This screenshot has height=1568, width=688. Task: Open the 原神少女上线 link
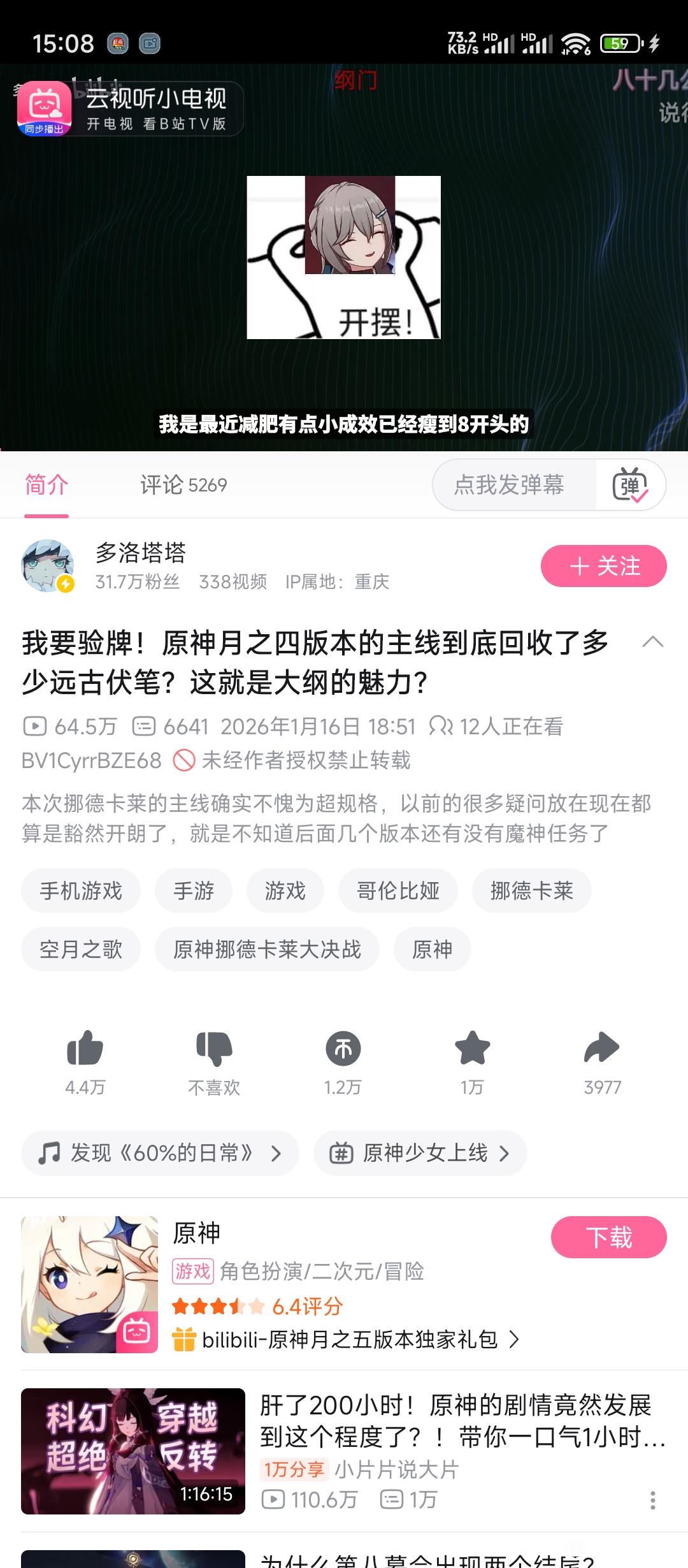(x=420, y=1153)
